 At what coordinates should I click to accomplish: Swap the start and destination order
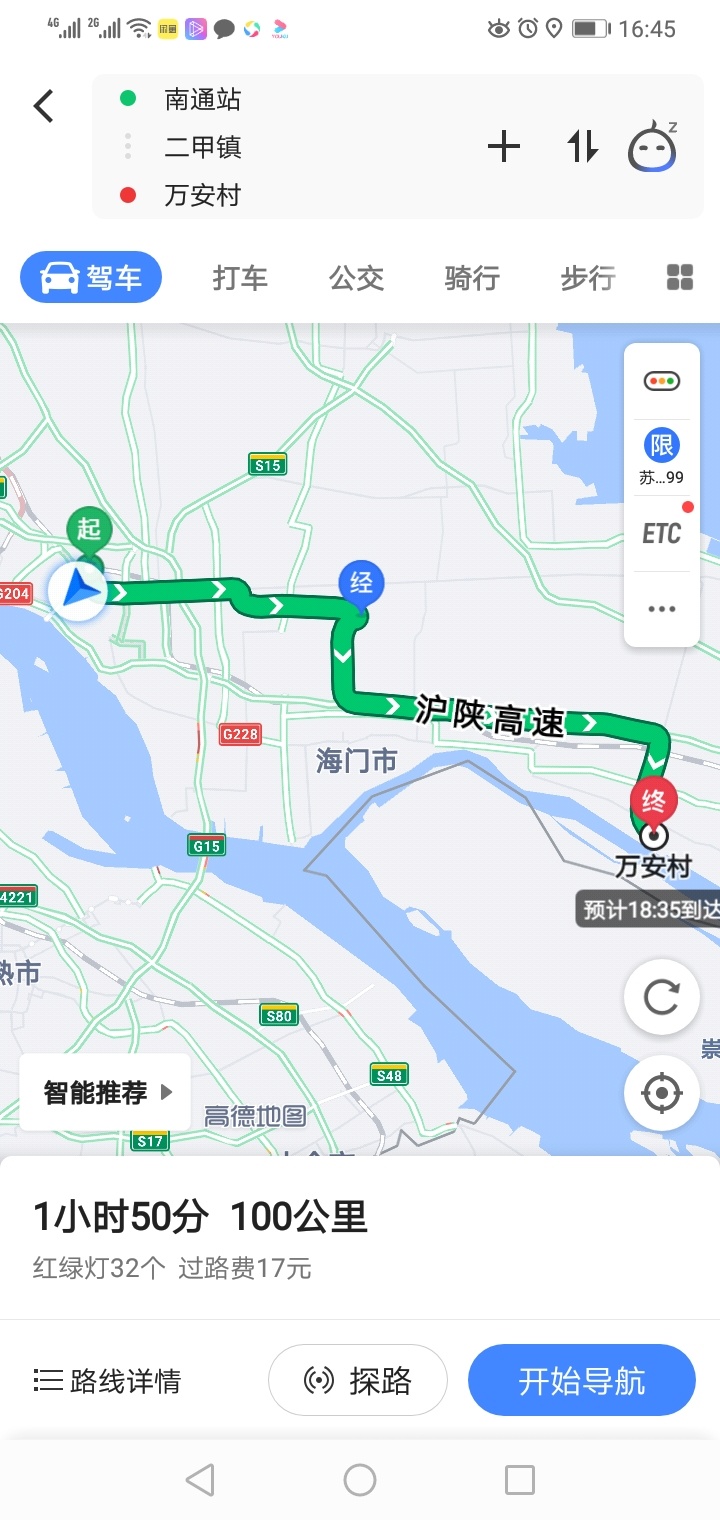click(582, 148)
